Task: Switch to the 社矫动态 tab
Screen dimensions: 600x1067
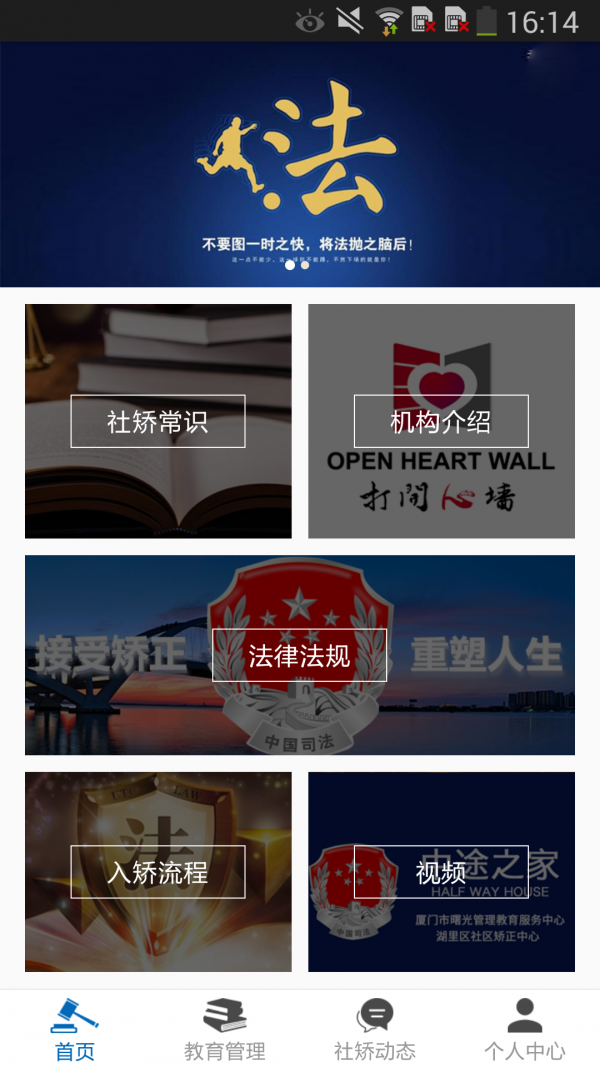Action: coord(375,1030)
